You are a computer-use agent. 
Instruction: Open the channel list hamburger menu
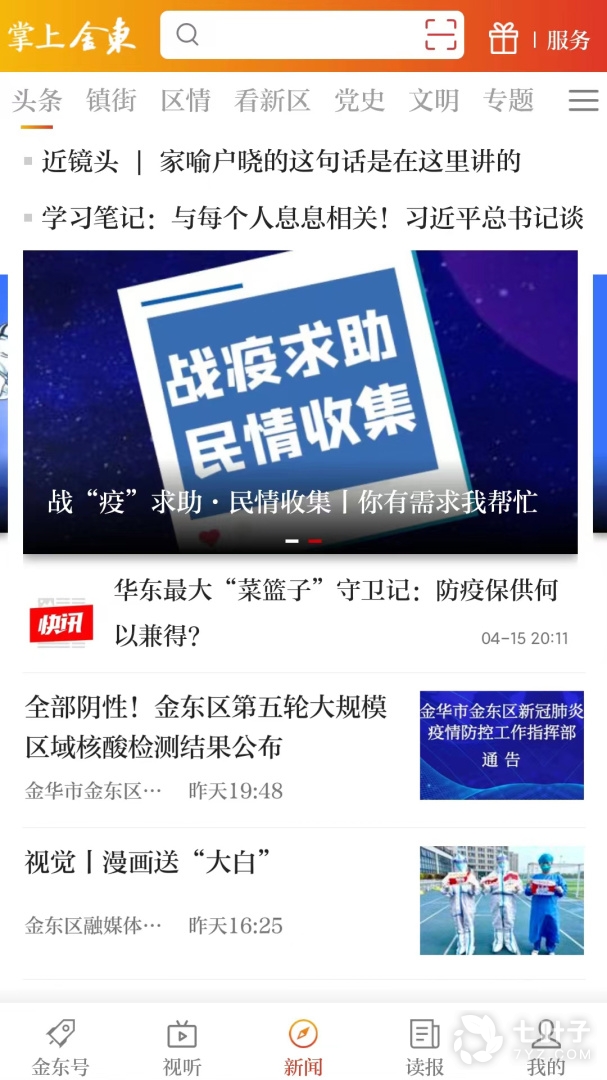tap(583, 100)
